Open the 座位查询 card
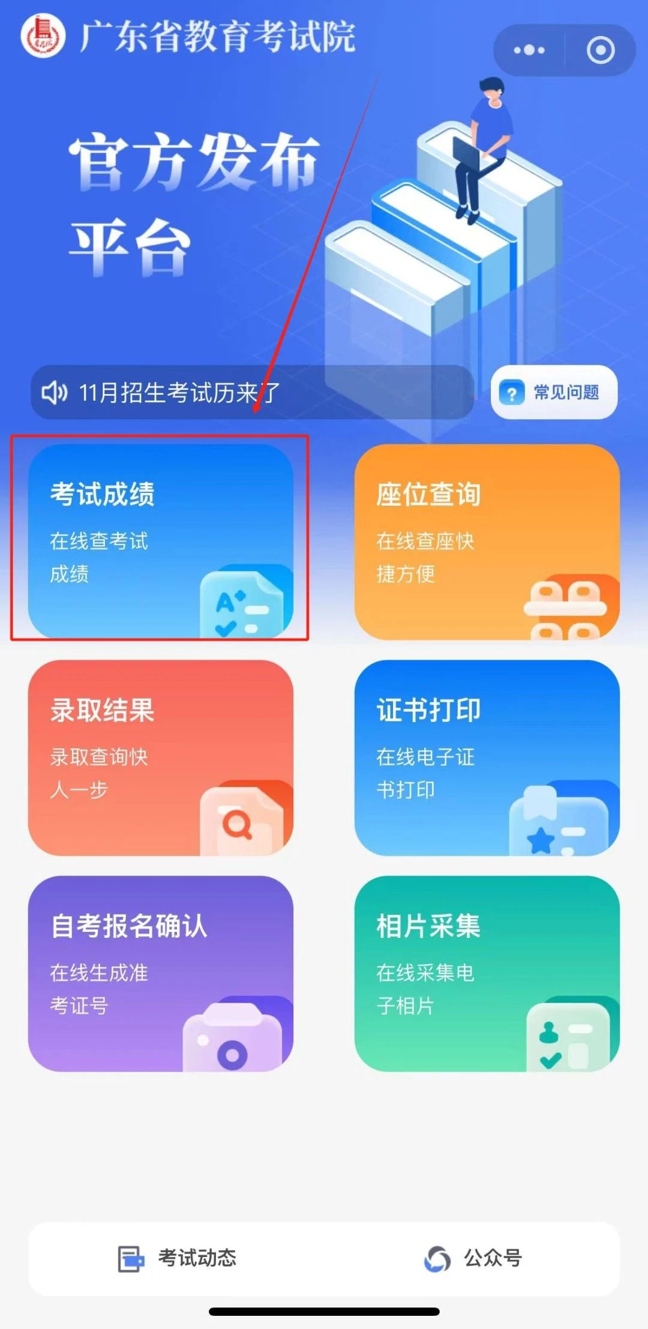 click(487, 541)
